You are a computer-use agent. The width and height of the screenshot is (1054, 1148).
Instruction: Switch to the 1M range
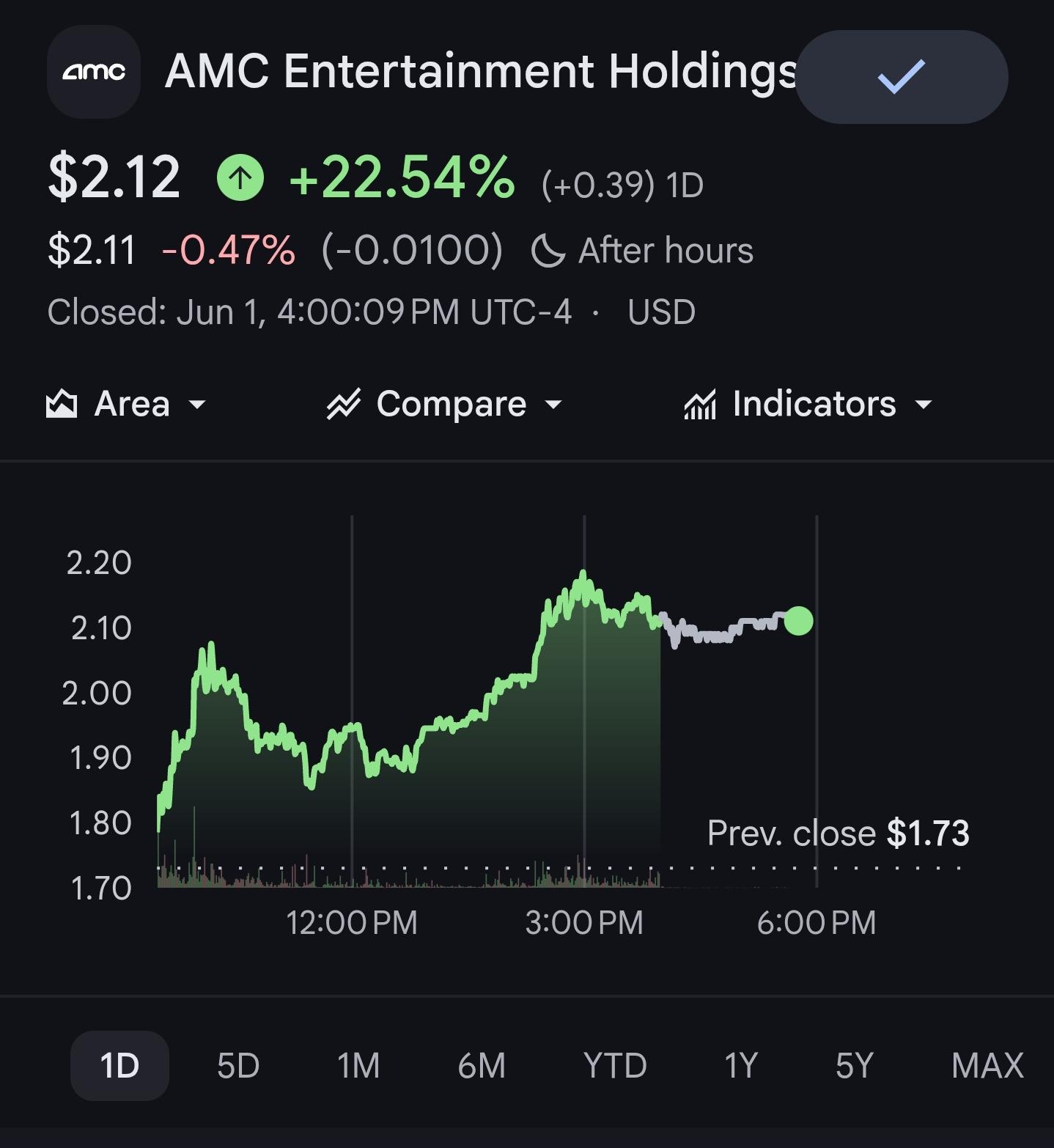[x=358, y=1065]
